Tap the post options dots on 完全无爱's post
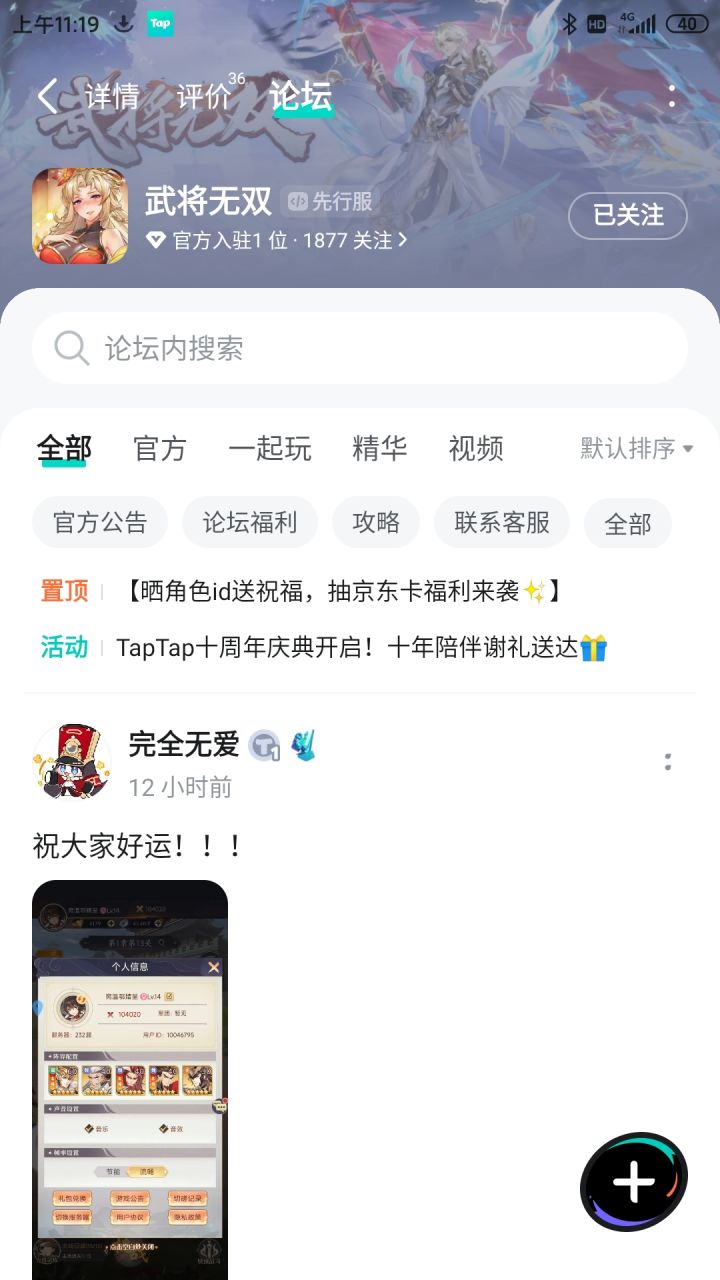The height and width of the screenshot is (1280, 720). click(x=668, y=762)
